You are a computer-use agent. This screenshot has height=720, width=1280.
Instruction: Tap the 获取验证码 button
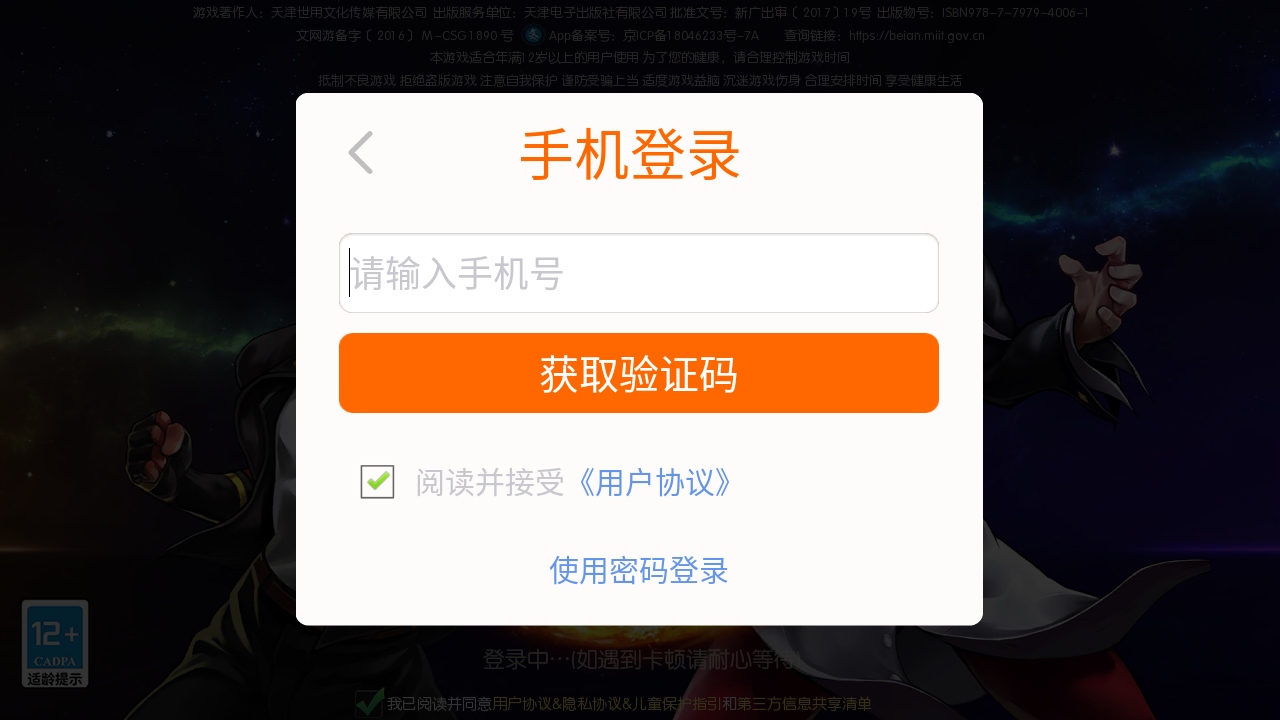pos(638,374)
